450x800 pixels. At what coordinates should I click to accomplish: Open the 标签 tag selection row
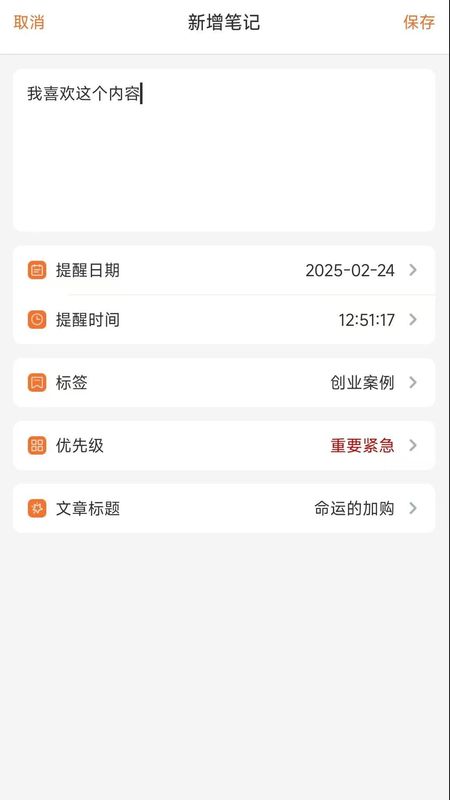[x=224, y=383]
